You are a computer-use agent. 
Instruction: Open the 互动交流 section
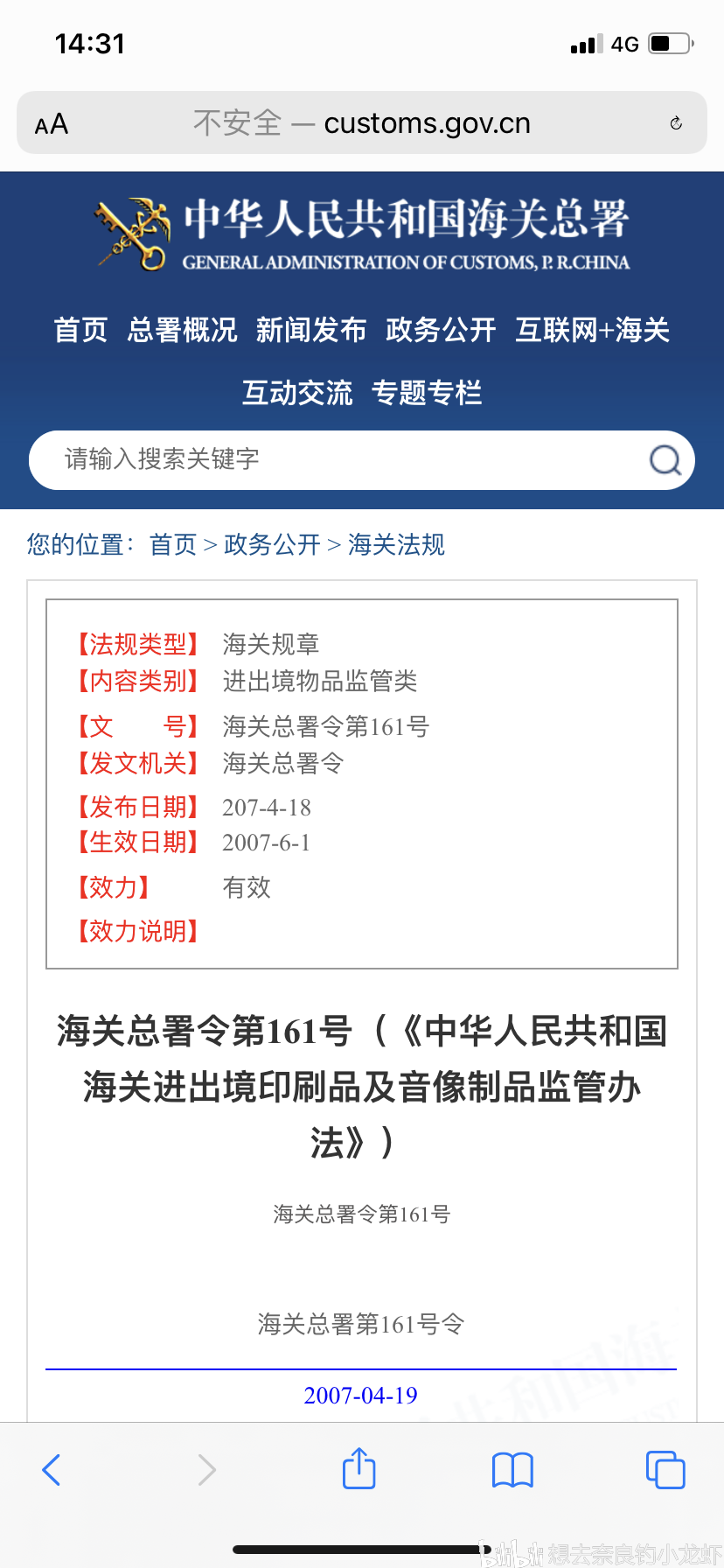point(297,393)
